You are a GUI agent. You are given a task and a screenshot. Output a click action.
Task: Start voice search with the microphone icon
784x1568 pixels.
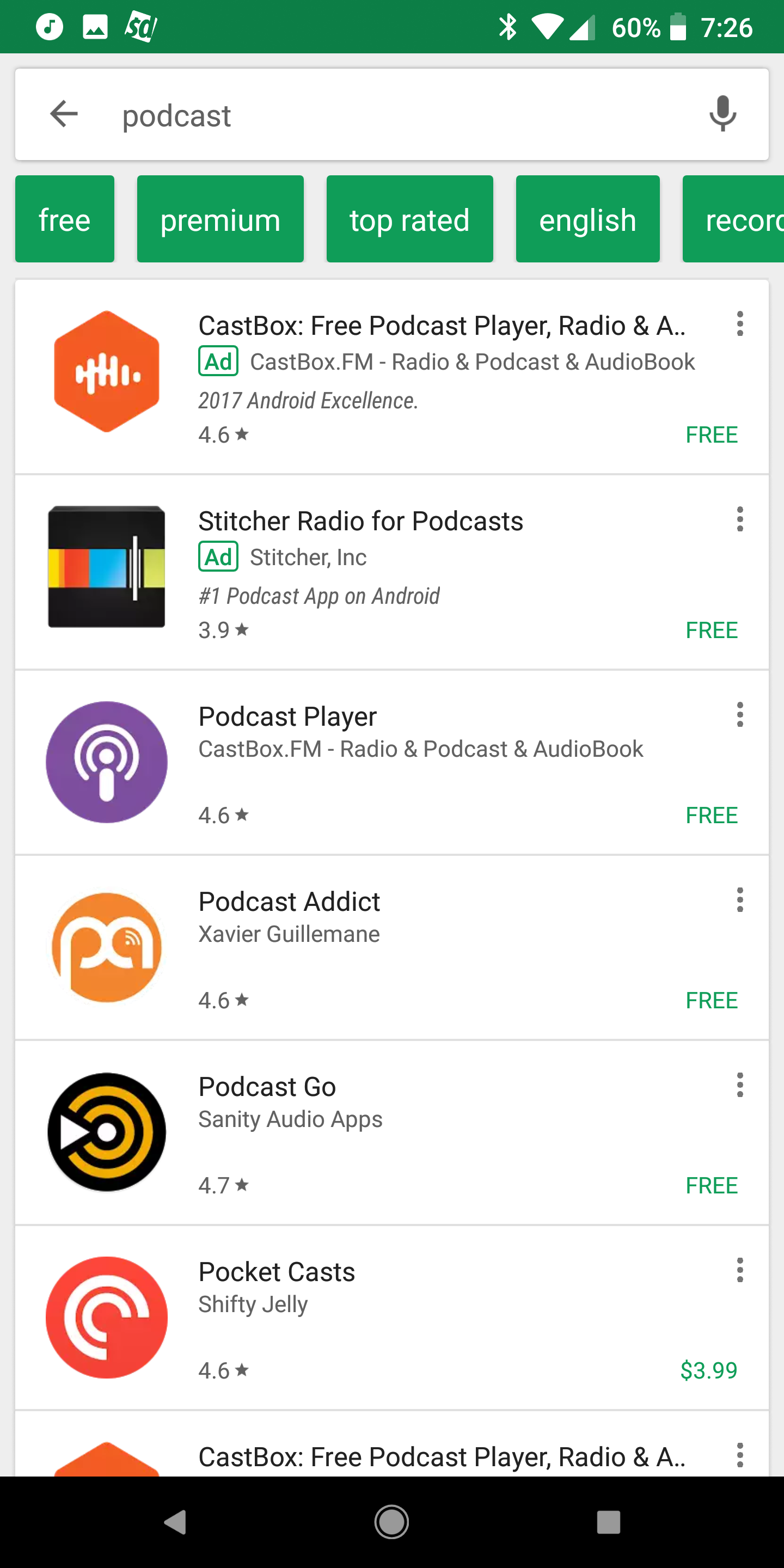click(x=722, y=114)
